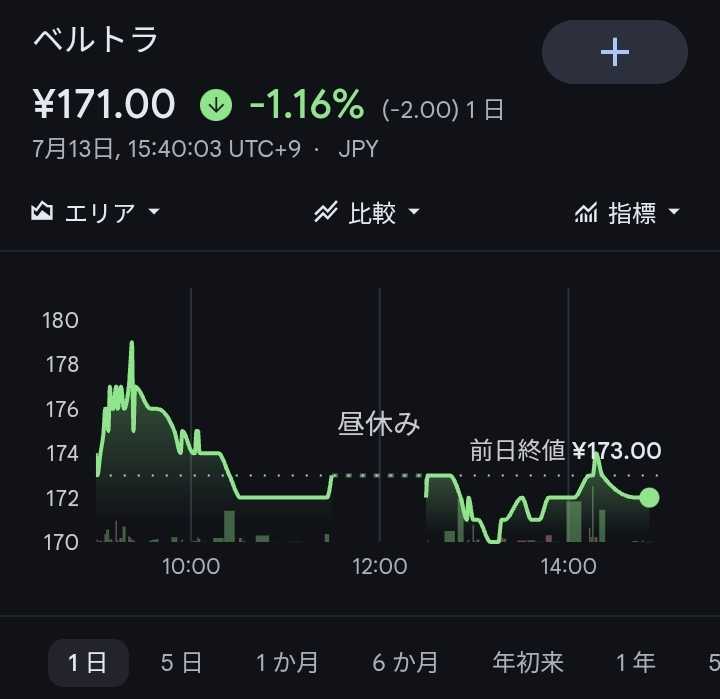
Task: Show the 1年 chart range
Action: 636,663
